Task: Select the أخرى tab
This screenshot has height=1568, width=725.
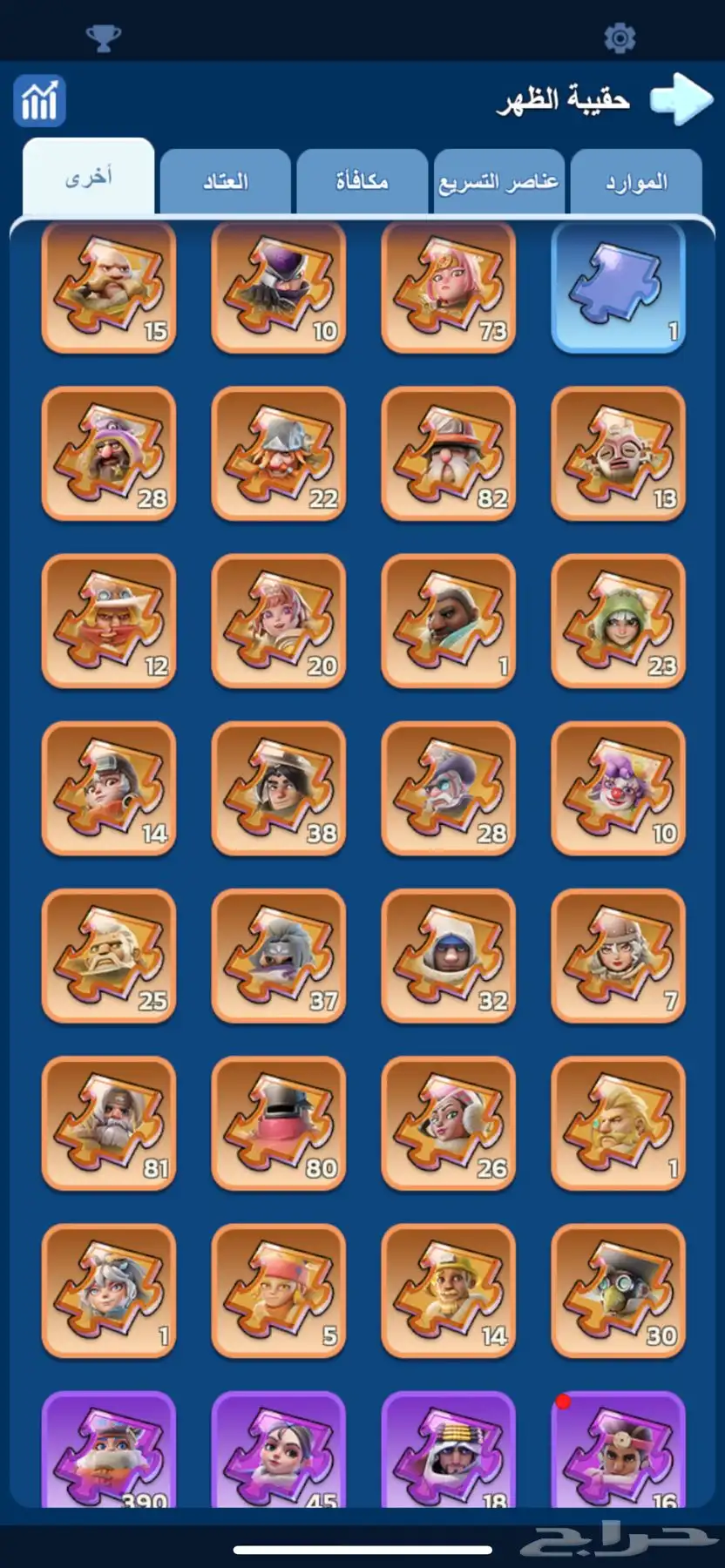Action: point(89,178)
